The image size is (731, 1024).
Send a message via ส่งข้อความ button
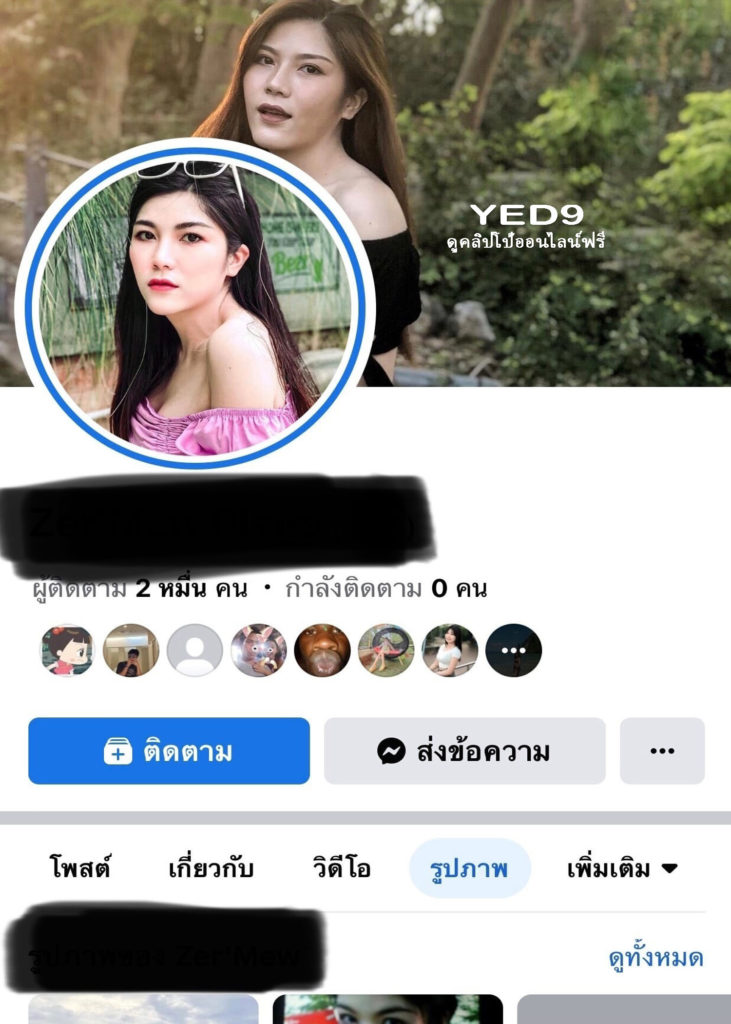[x=464, y=751]
